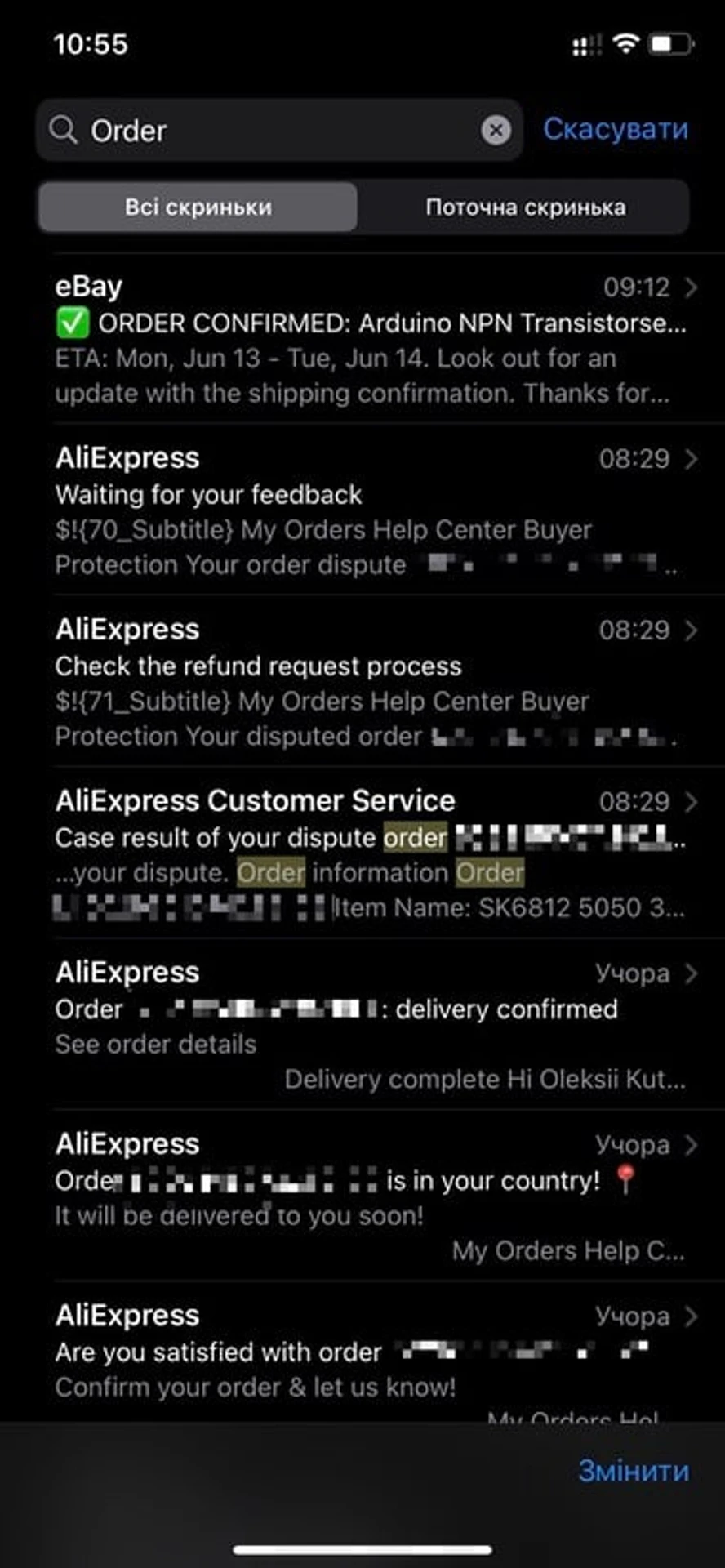
Task: Switch to Поточна скринька segment
Action: pyautogui.click(x=525, y=207)
